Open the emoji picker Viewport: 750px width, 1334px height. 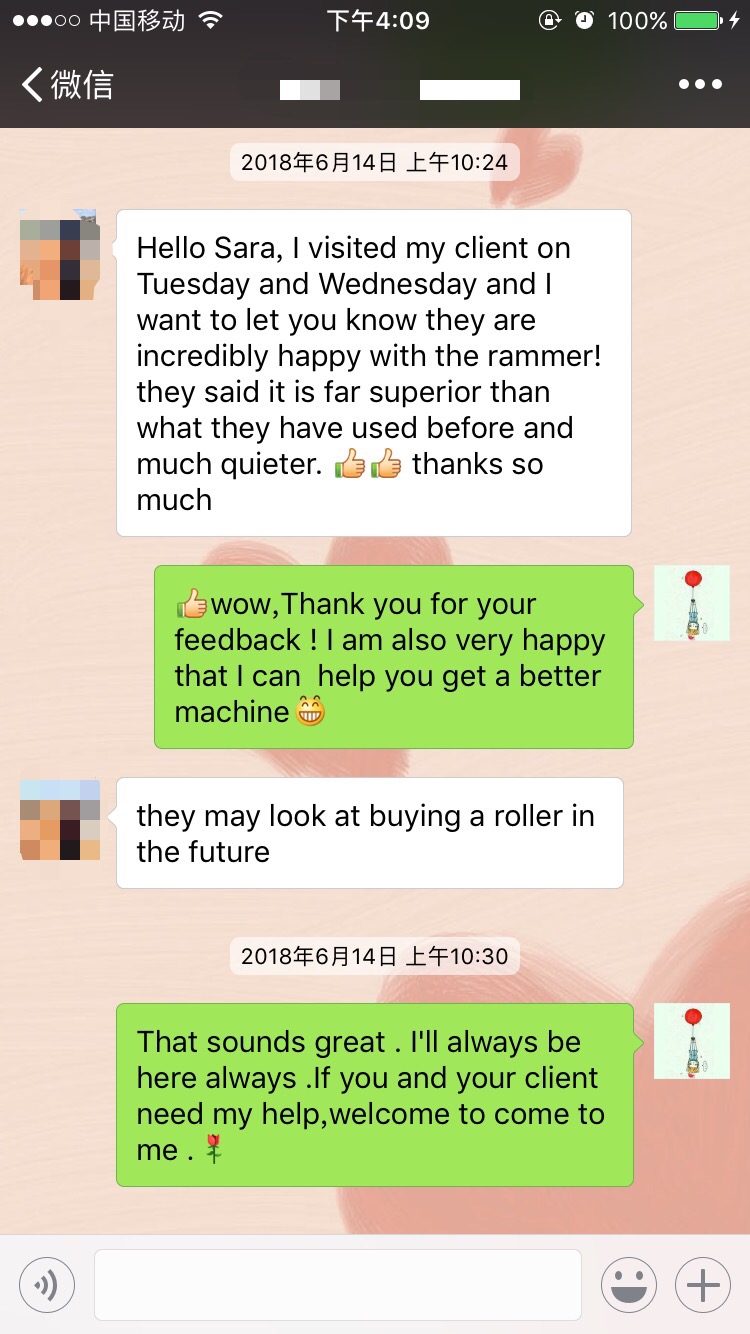[x=628, y=1284]
